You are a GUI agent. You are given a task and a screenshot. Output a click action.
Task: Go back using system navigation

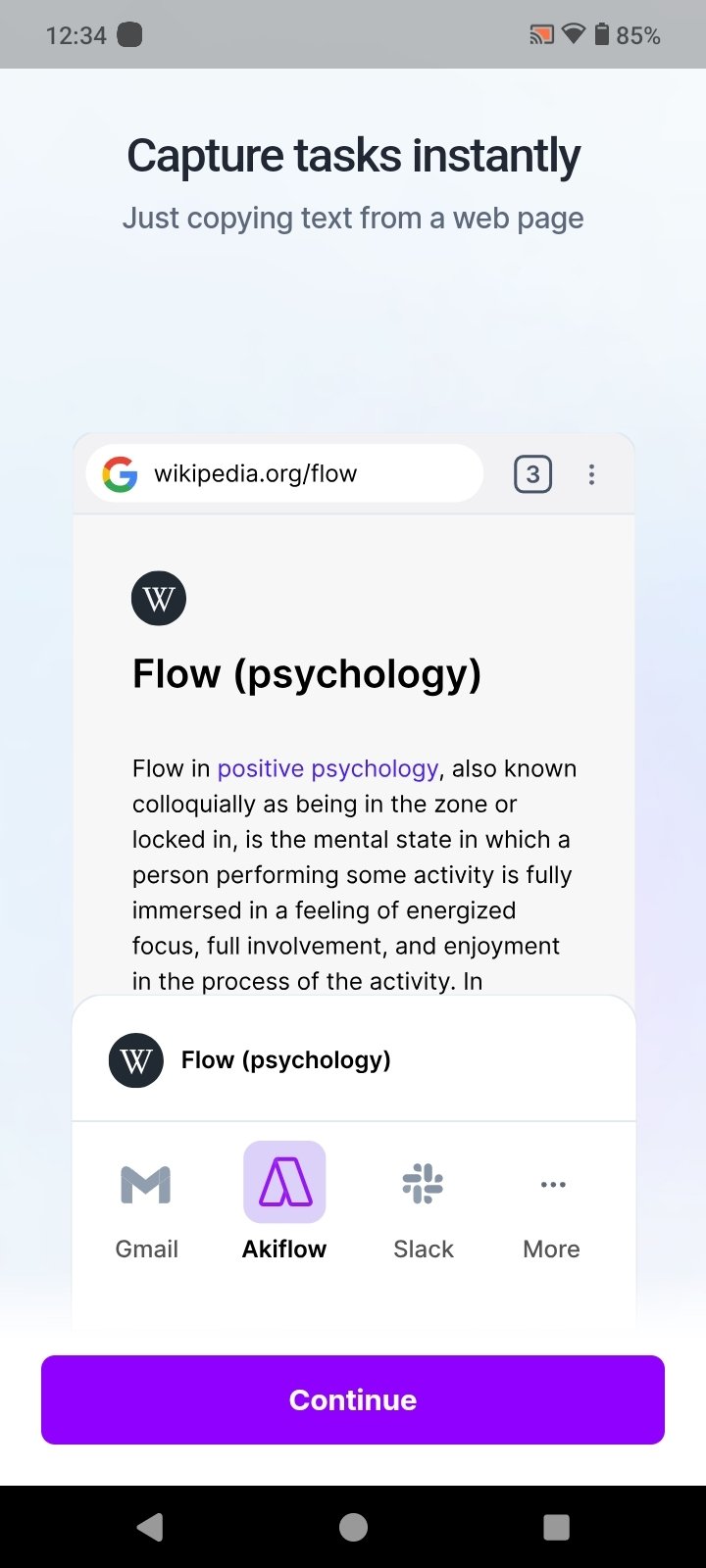tap(150, 1527)
